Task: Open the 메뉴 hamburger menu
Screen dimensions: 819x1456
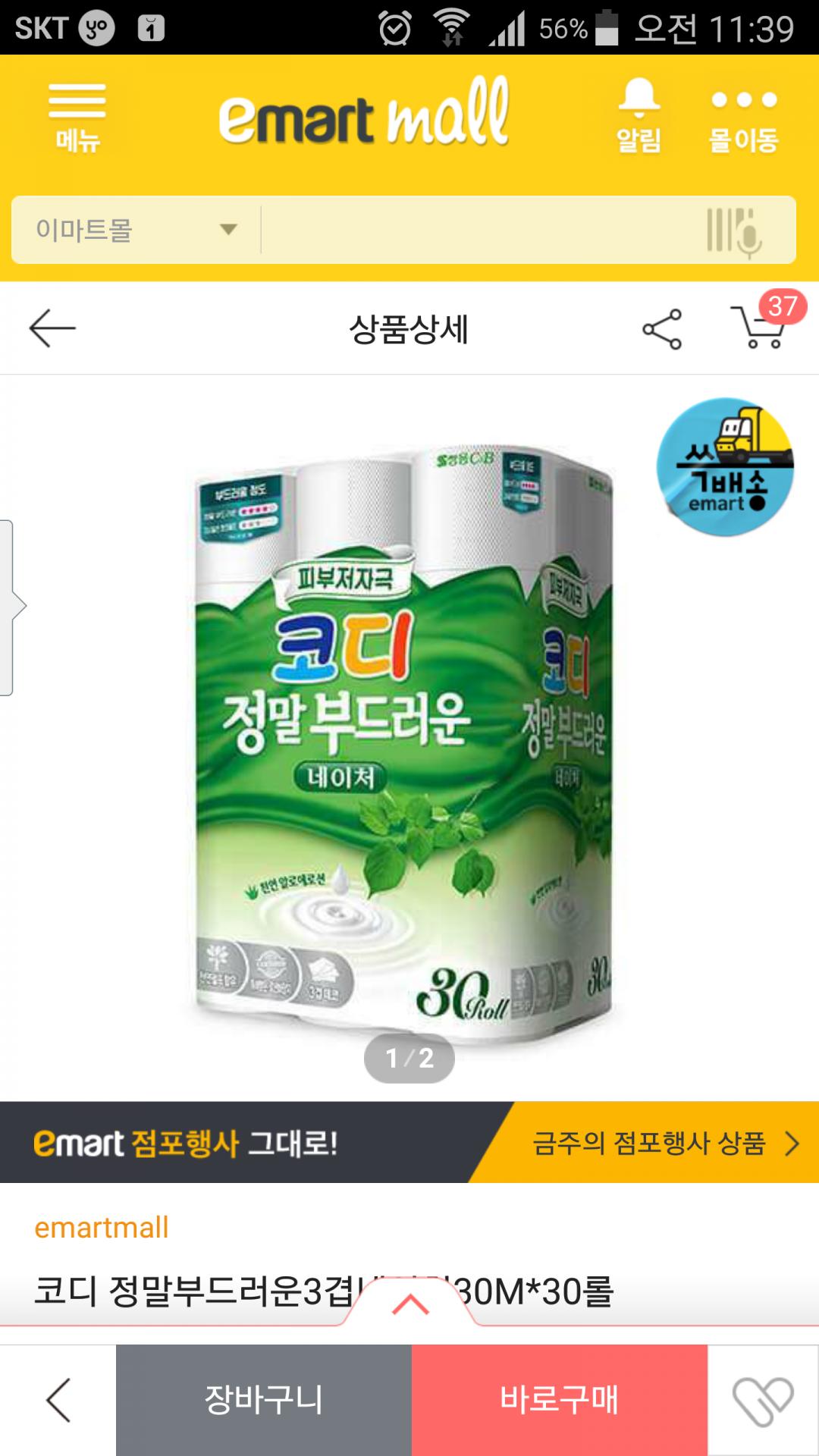Action: 77,118
